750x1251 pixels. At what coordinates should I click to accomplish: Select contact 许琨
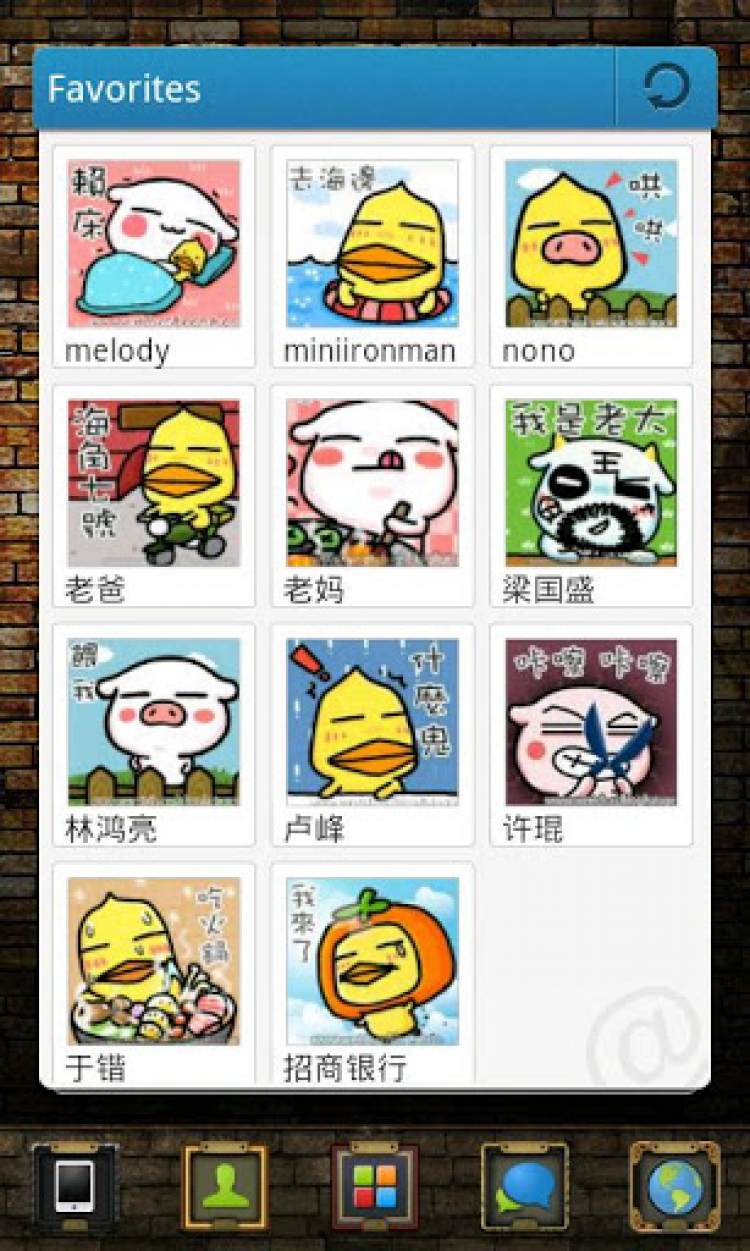click(591, 734)
